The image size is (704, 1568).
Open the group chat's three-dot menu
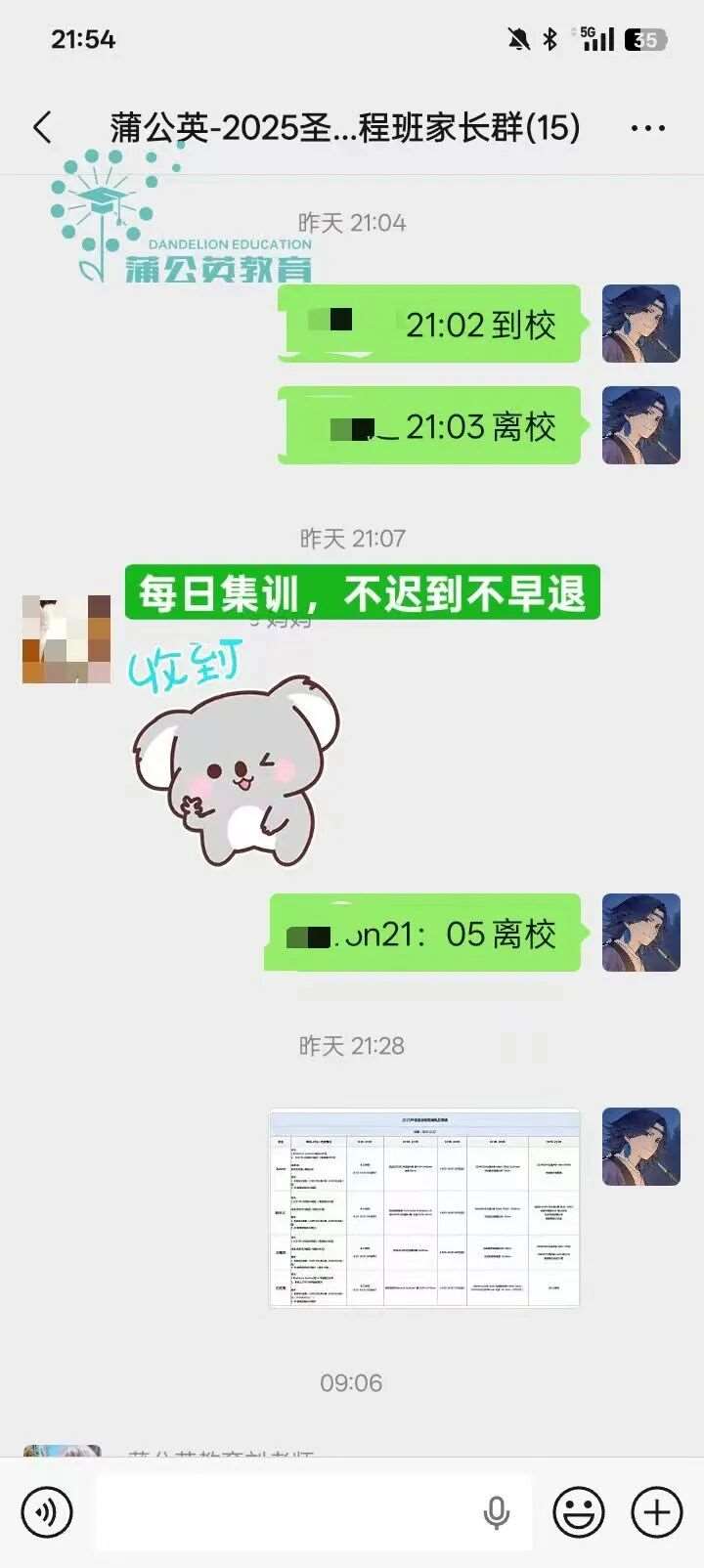click(x=648, y=128)
